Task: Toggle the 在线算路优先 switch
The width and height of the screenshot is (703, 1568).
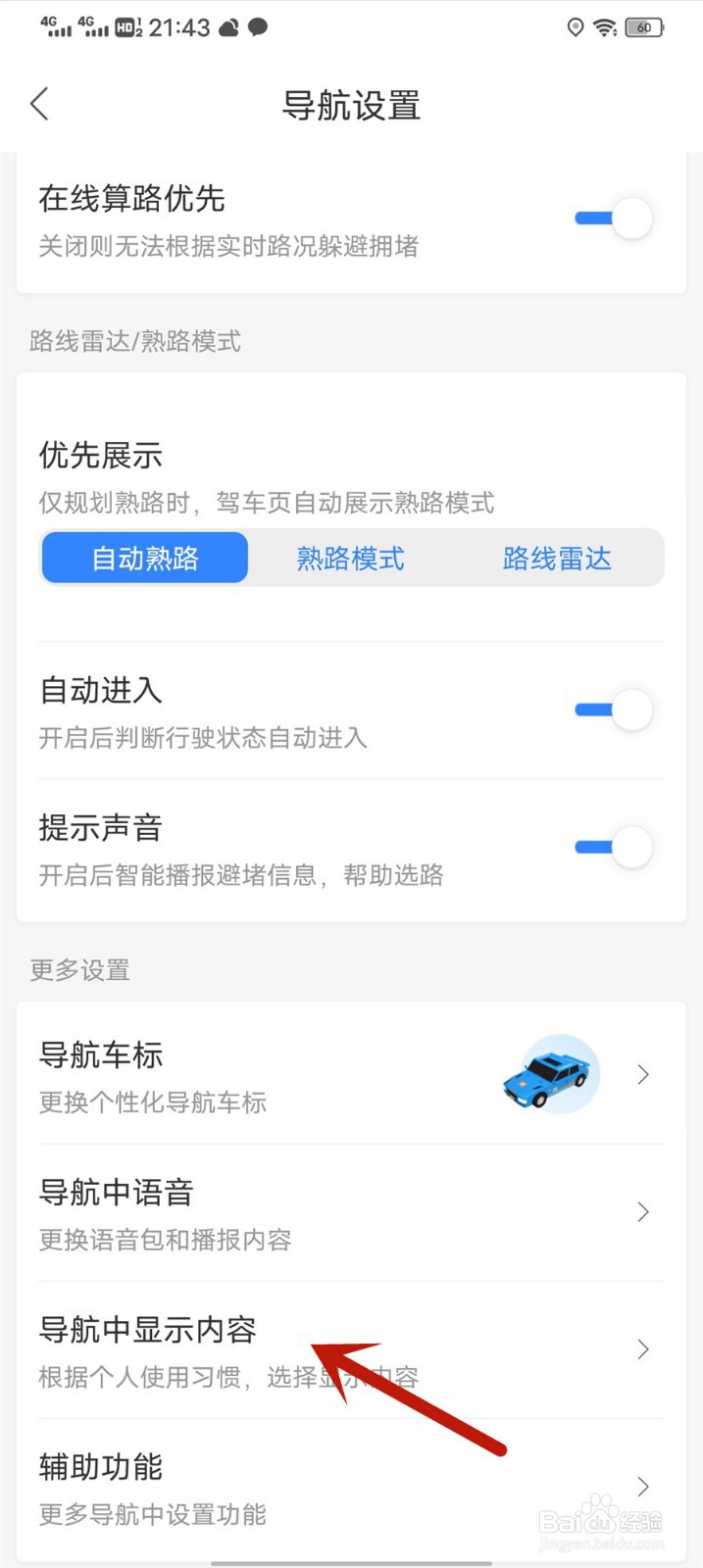Action: (614, 219)
